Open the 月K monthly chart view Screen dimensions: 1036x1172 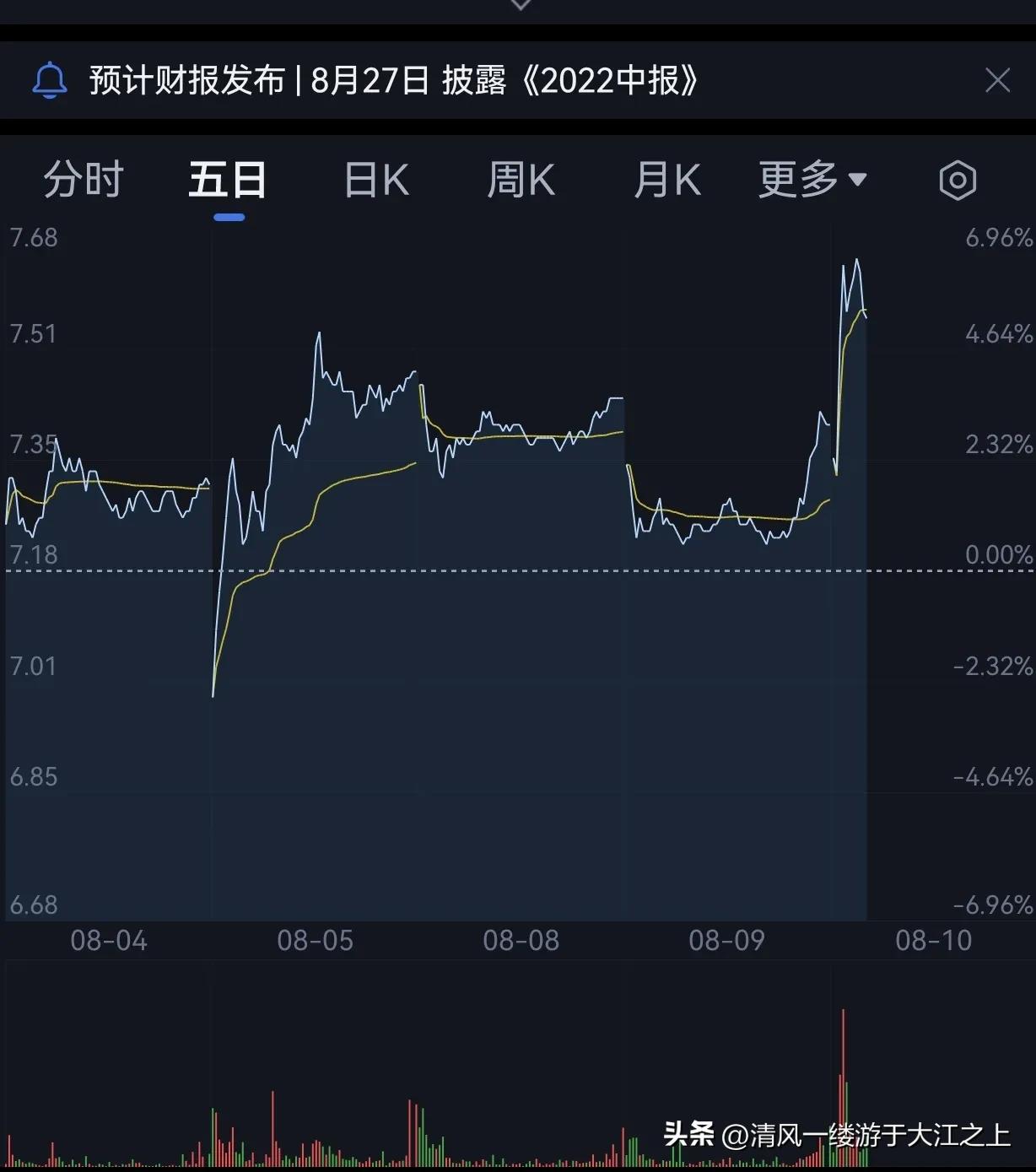[x=666, y=180]
